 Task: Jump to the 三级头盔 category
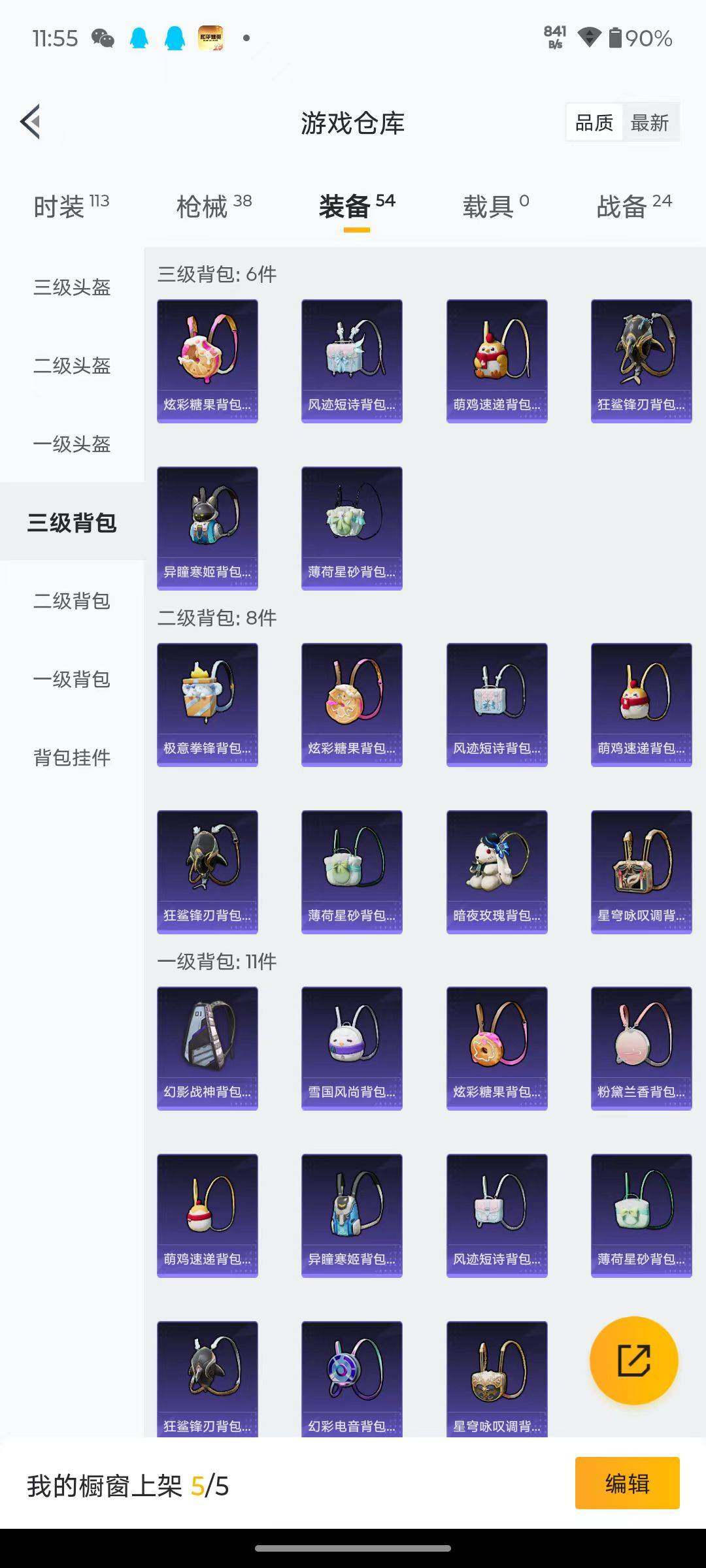coord(72,287)
